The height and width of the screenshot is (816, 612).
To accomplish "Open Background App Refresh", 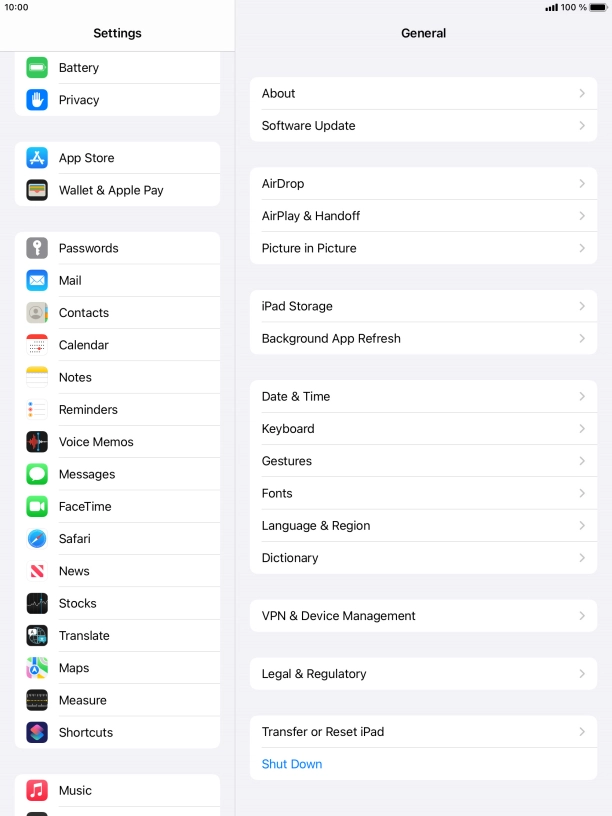I will [x=422, y=338].
